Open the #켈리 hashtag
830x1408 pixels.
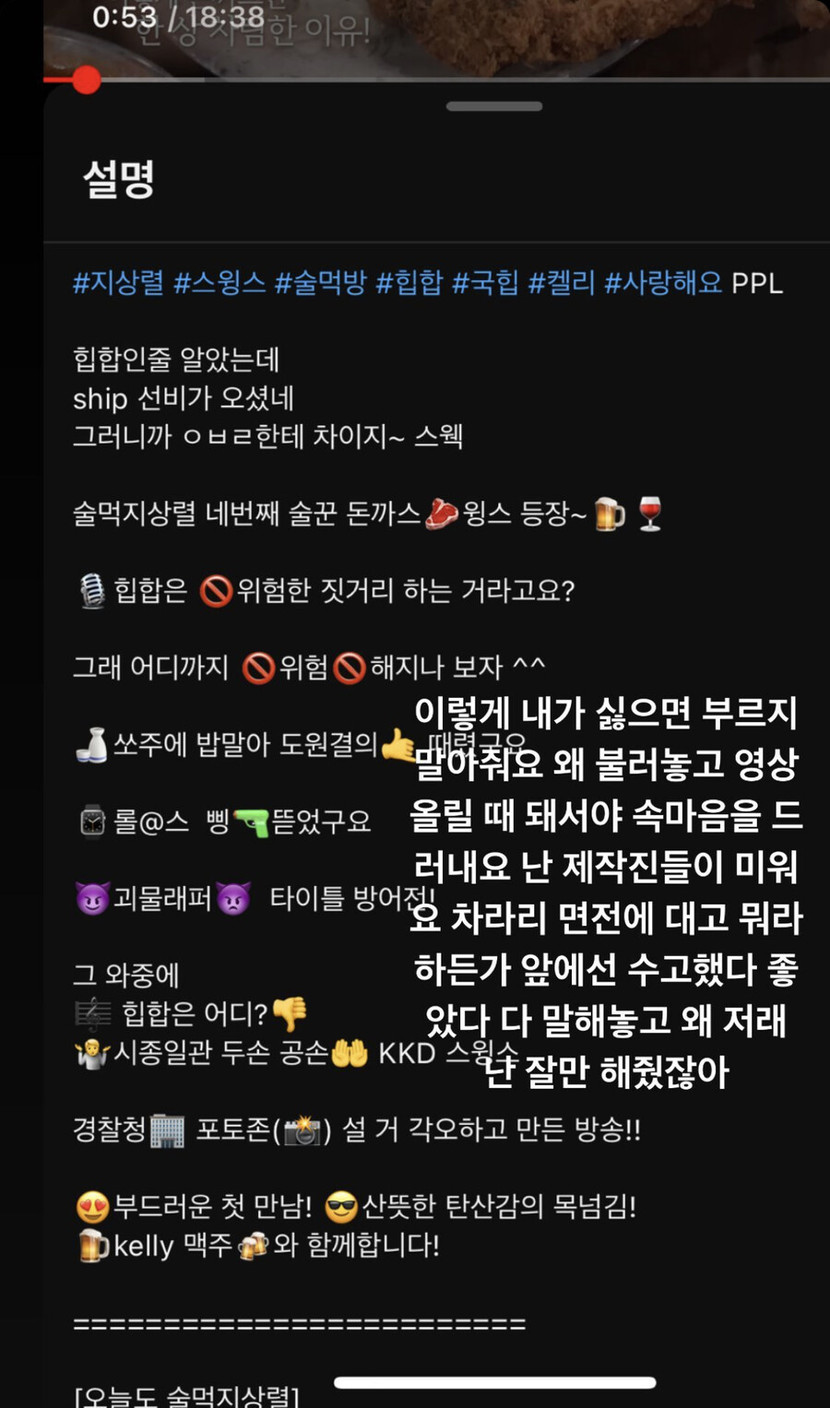562,283
